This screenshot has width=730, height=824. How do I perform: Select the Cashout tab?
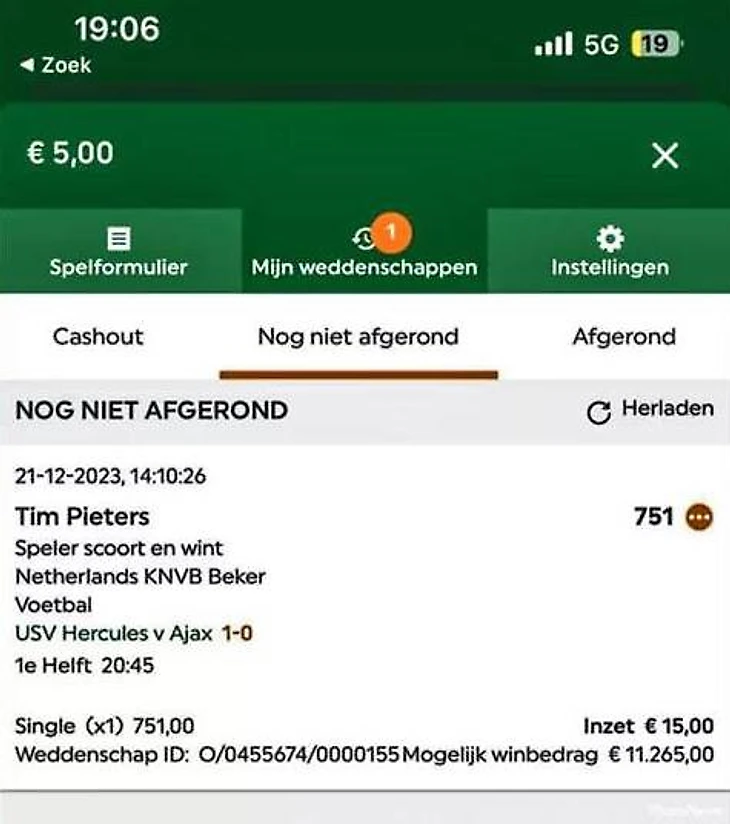coord(98,337)
